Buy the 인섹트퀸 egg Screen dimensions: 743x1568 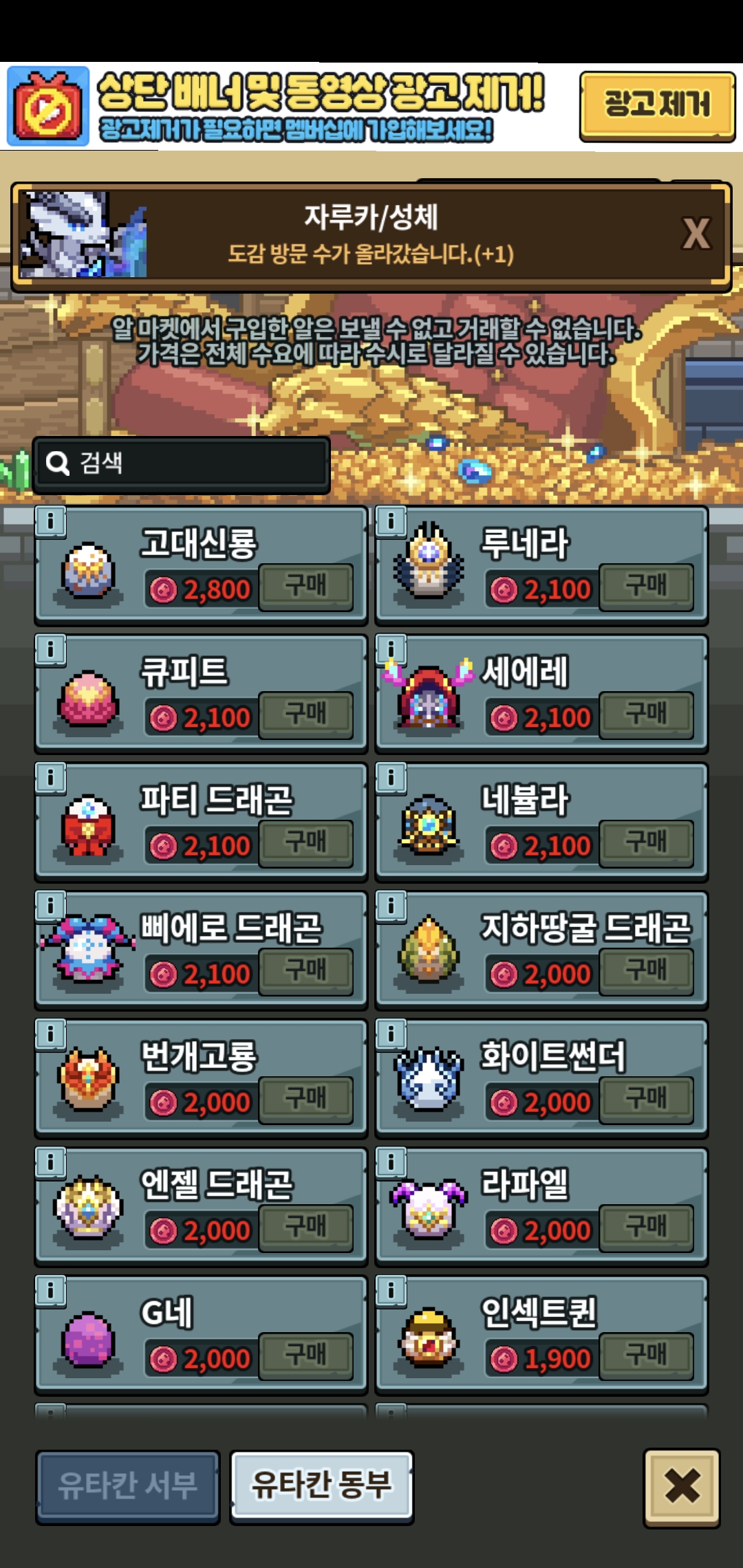[x=645, y=1356]
